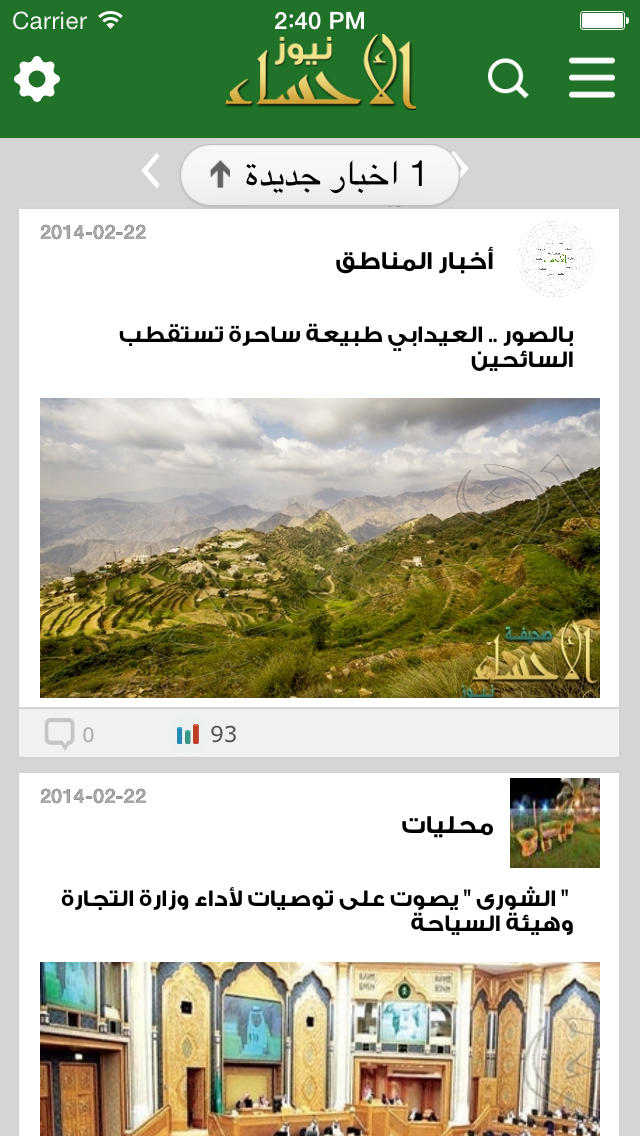Open the الشورى article headline
The height and width of the screenshot is (1136, 640).
tap(317, 911)
